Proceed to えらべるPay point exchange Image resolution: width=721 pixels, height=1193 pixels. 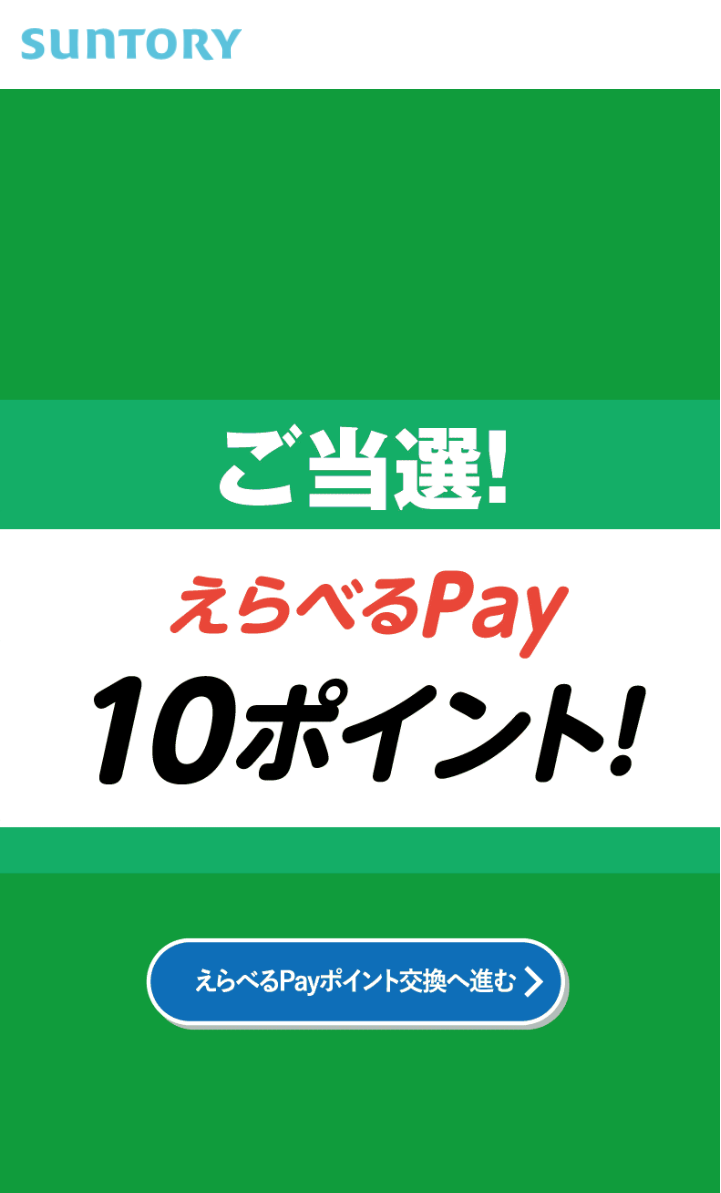[x=356, y=982]
